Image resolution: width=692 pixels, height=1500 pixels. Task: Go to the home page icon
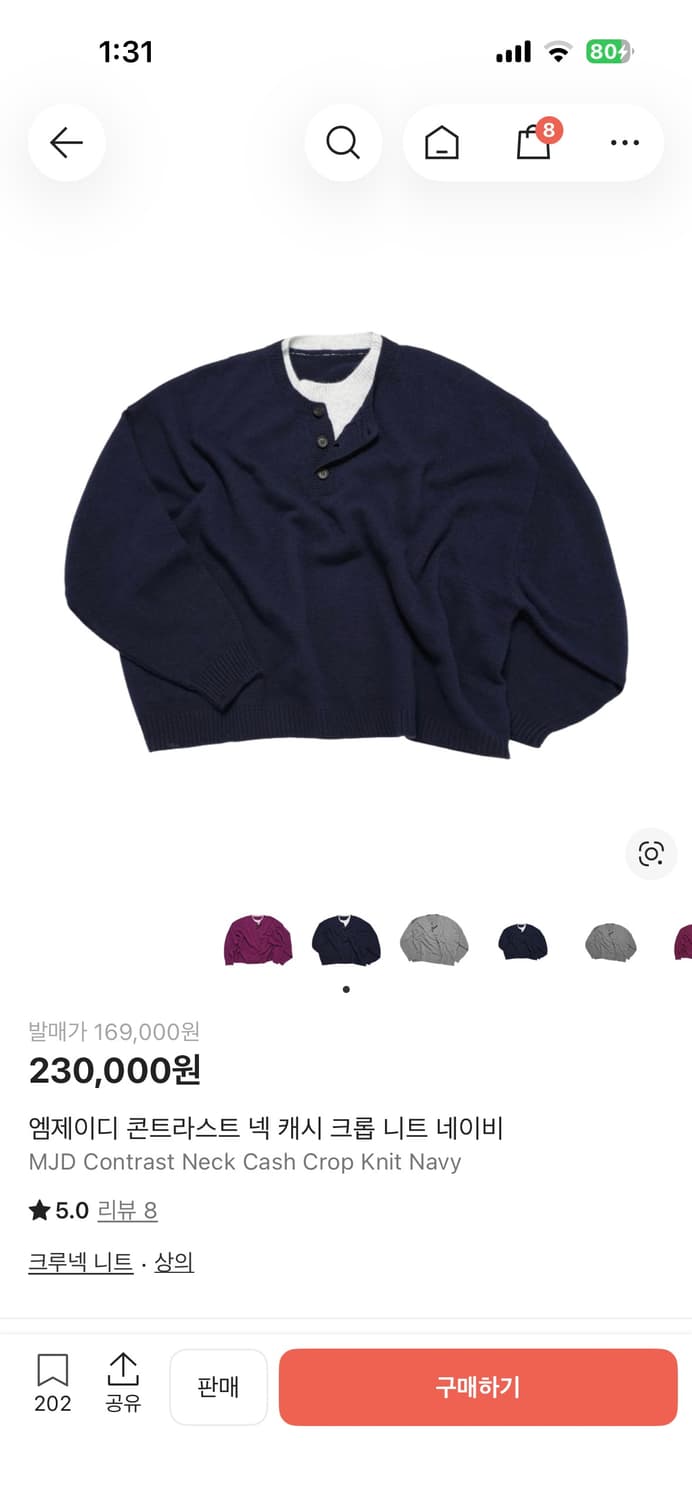point(441,143)
